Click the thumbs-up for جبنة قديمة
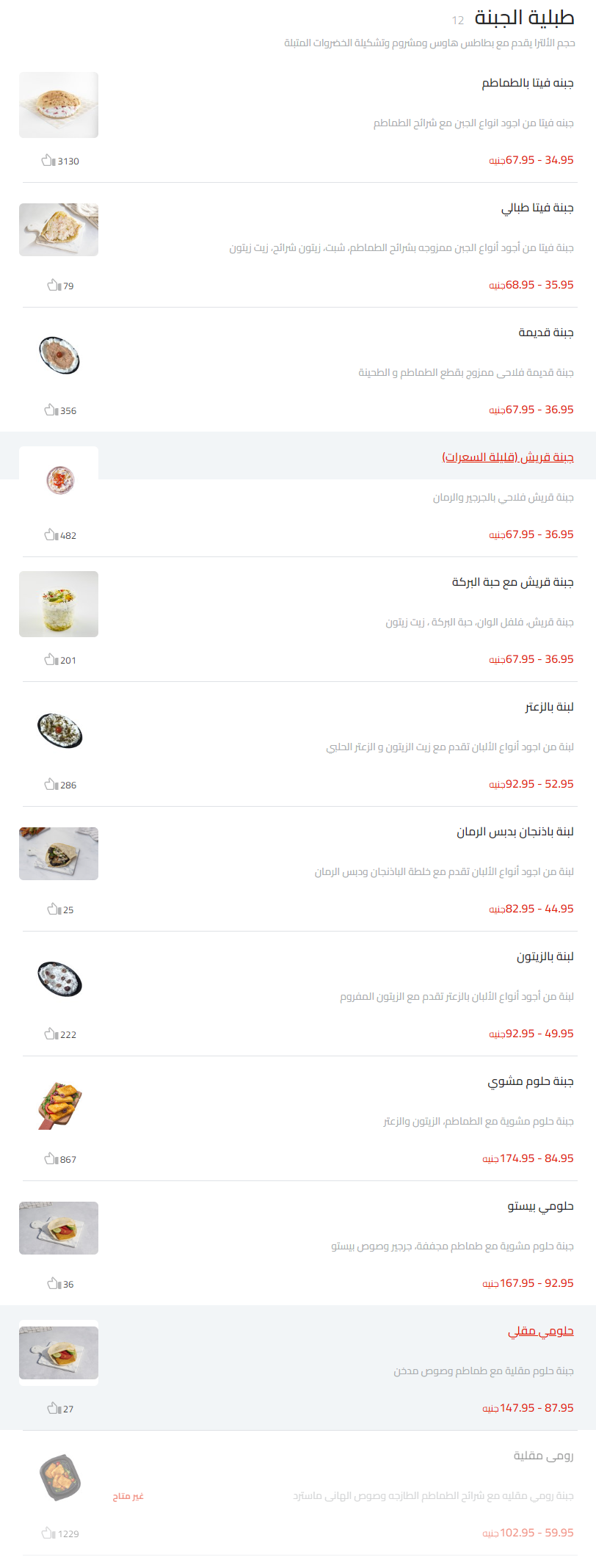Viewport: 596px width, 1568px height. [50, 410]
